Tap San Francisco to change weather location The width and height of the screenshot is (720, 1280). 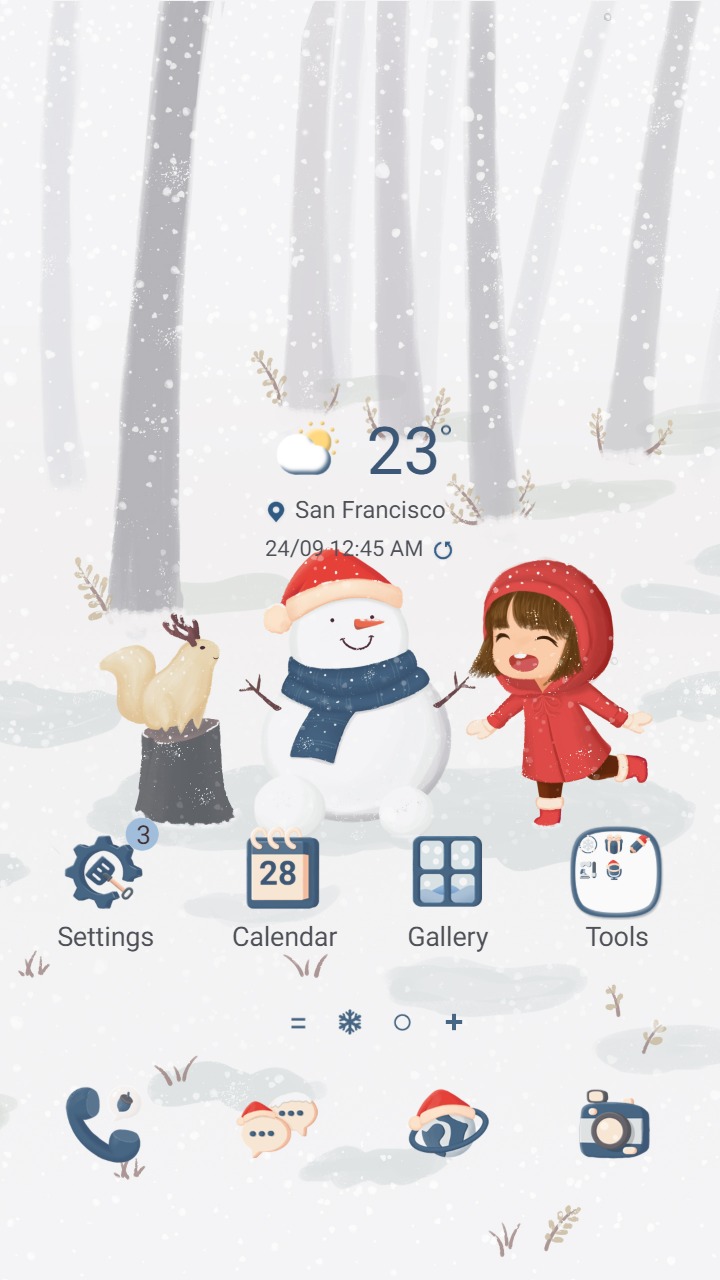click(x=370, y=509)
